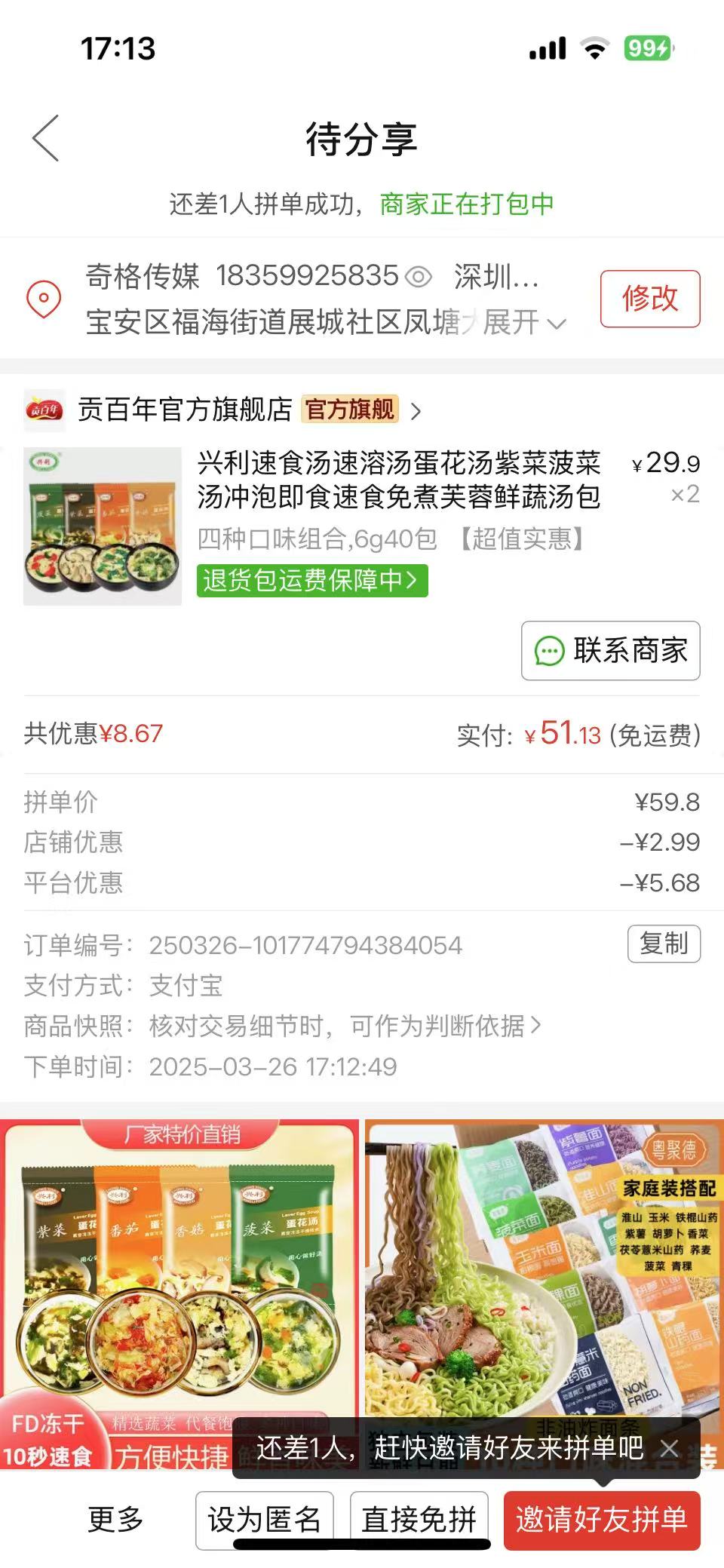The image size is (724, 1568).
Task: View 退货包运费保障中 details
Action: (311, 581)
